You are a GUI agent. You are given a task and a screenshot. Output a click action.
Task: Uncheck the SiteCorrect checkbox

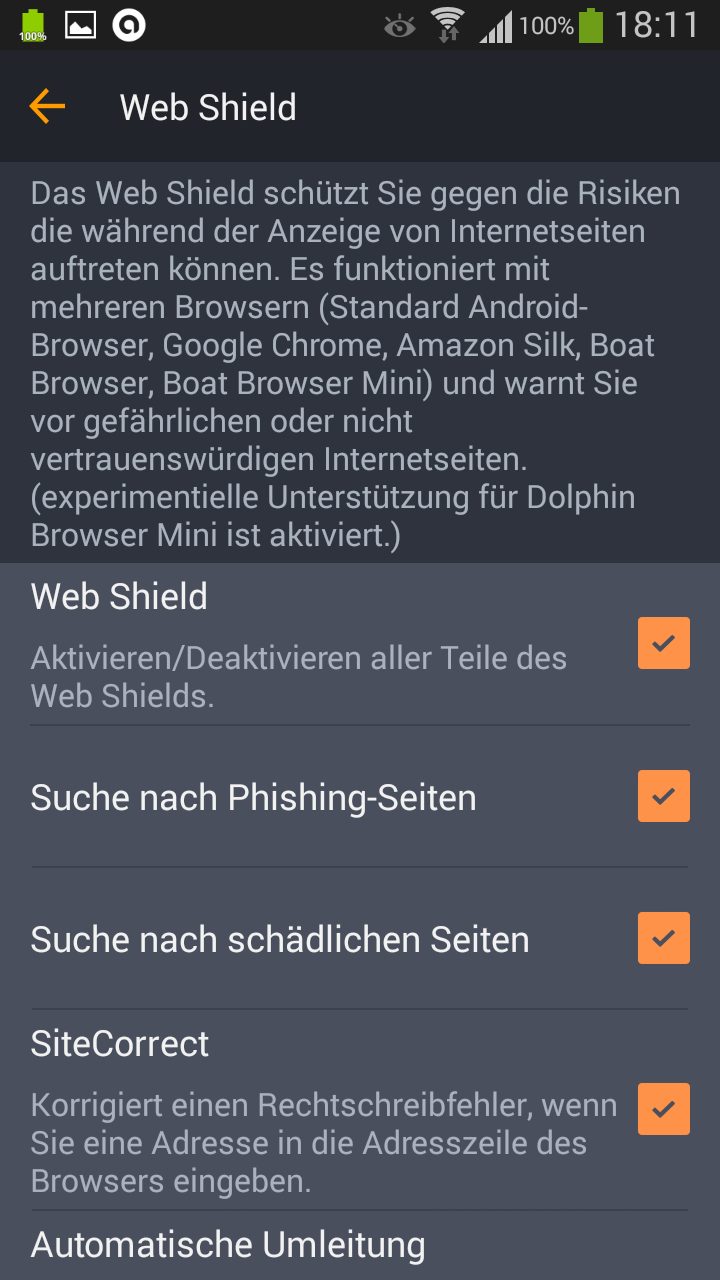tap(663, 1109)
